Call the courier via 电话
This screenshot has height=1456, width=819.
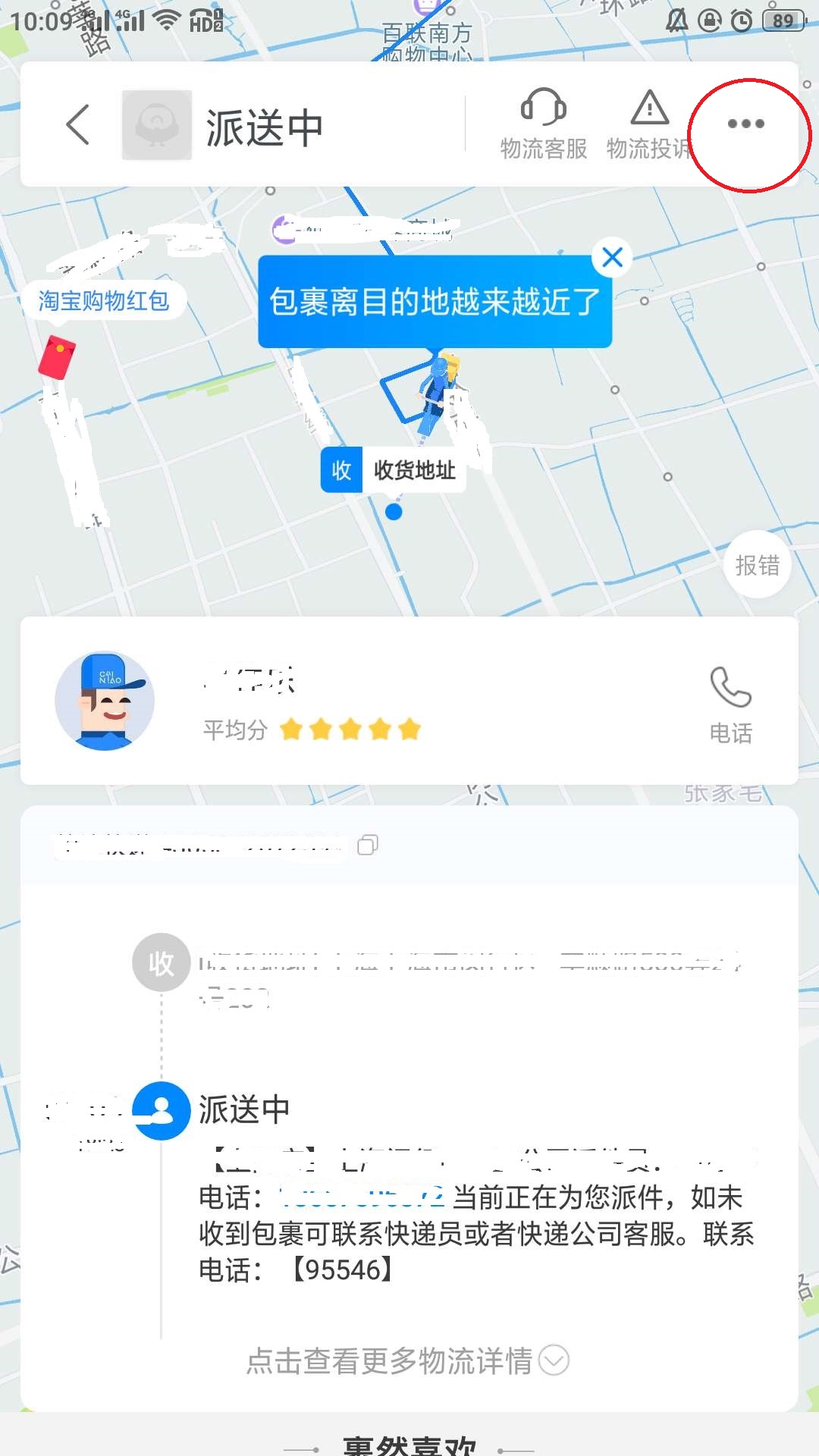tap(730, 704)
